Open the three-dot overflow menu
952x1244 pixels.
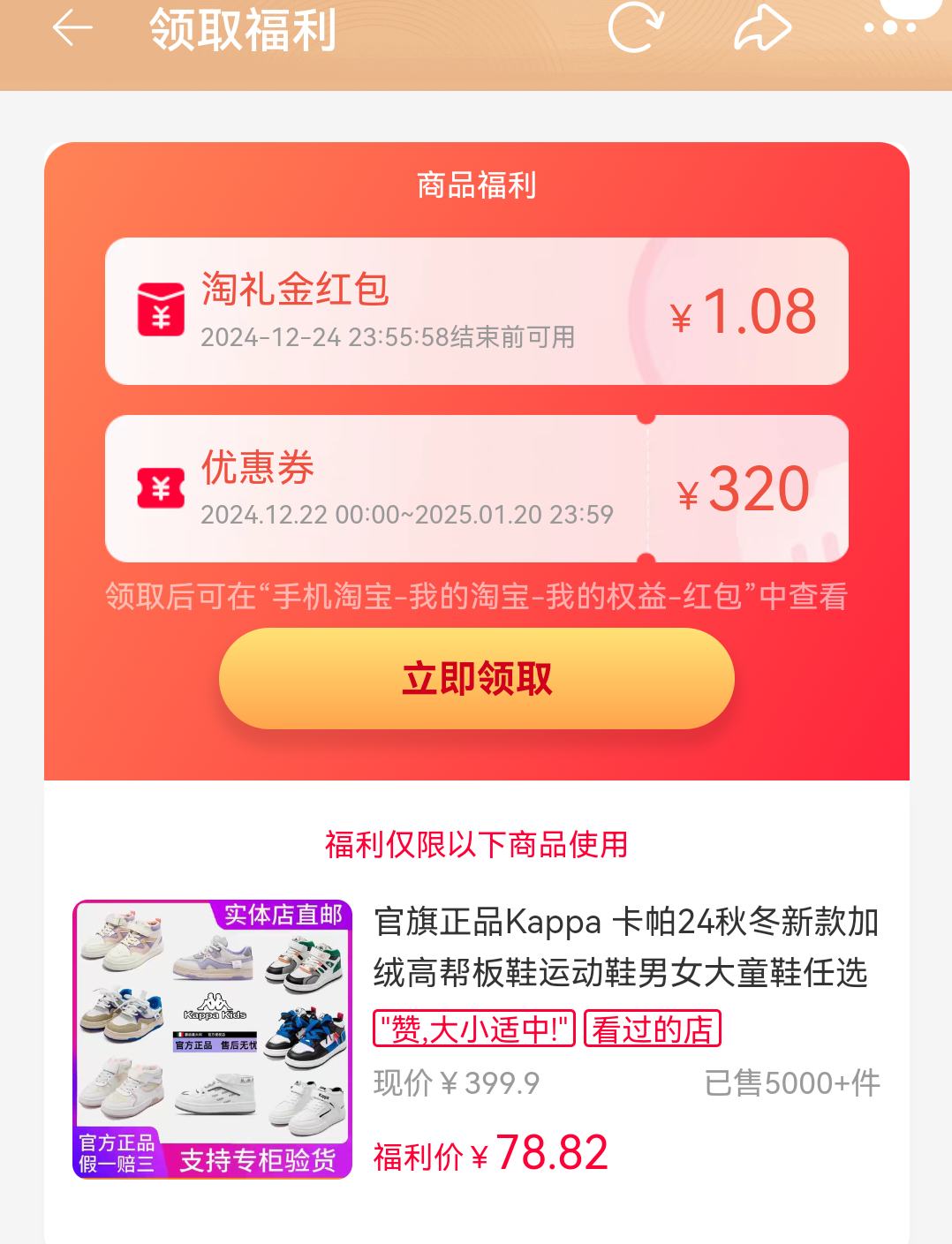click(x=889, y=26)
